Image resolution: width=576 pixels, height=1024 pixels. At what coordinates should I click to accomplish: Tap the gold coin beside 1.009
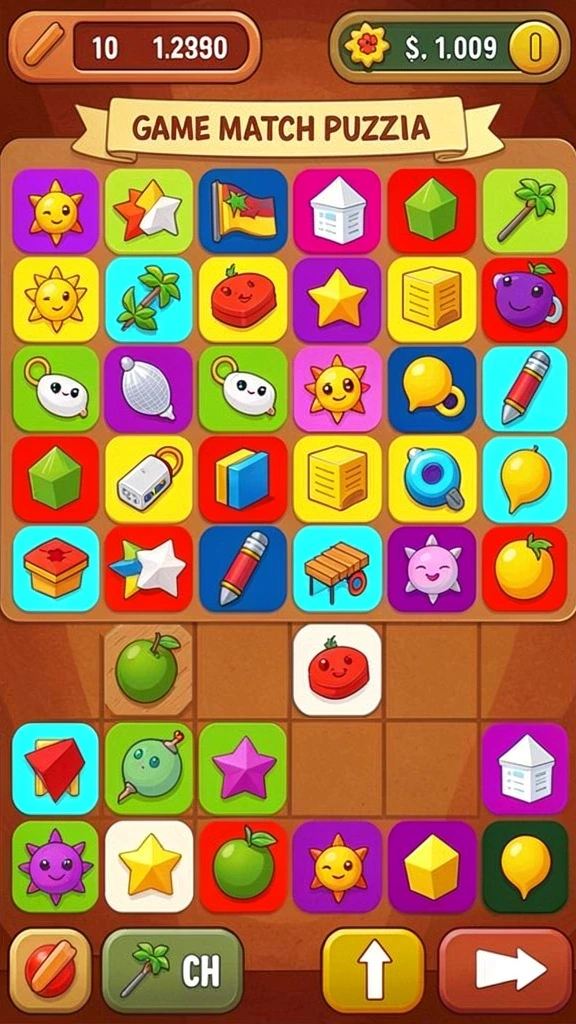click(534, 48)
